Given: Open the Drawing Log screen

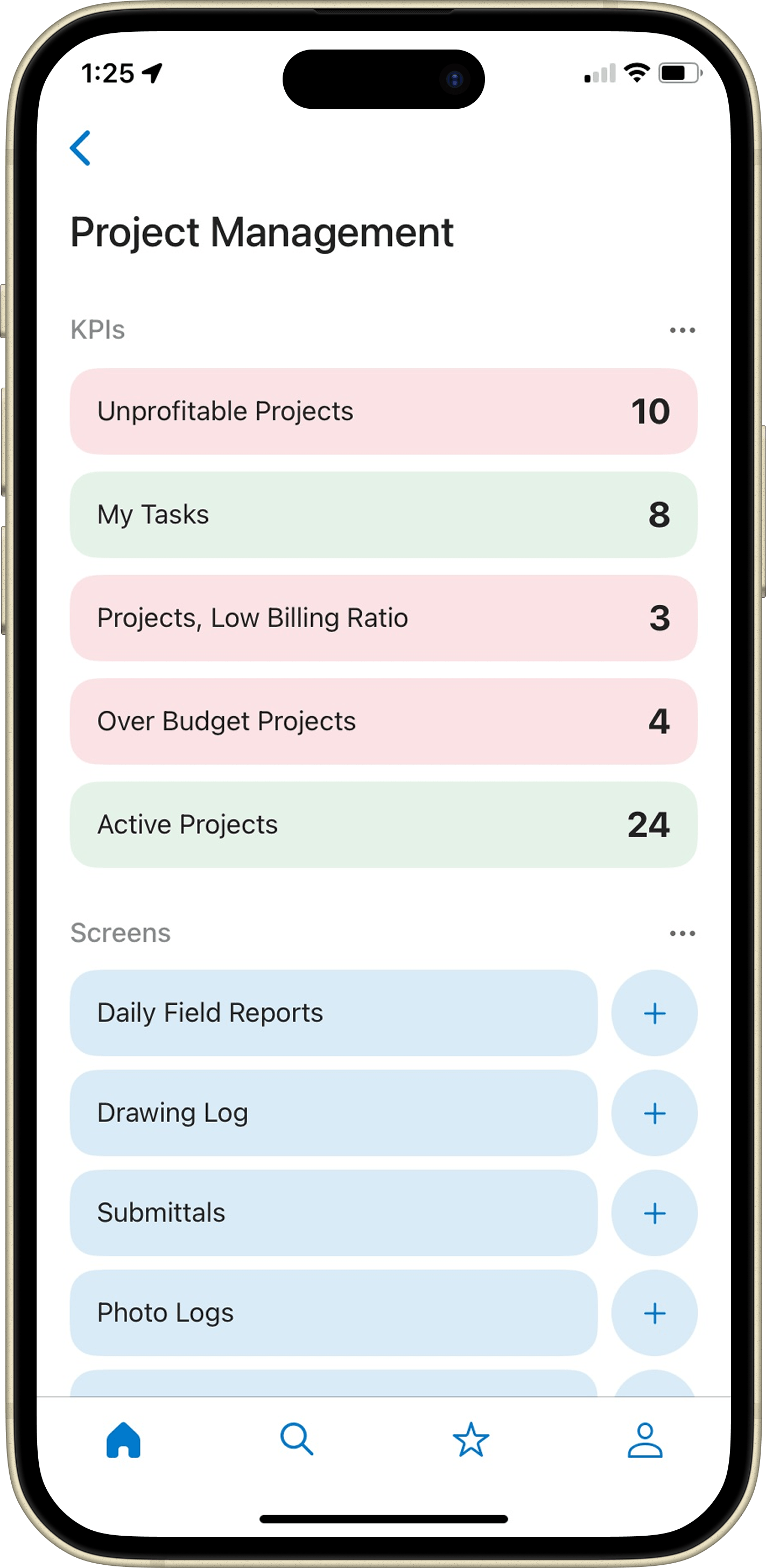Looking at the screenshot, I should point(333,1112).
